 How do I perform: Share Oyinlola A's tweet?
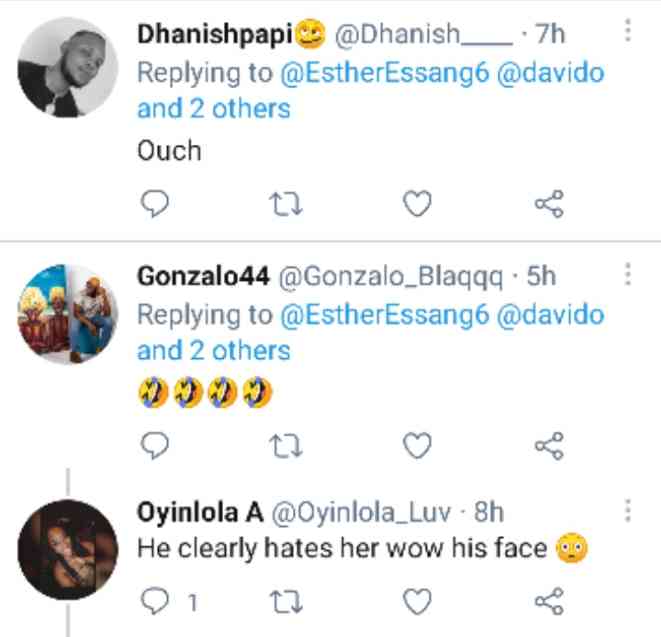point(549,601)
